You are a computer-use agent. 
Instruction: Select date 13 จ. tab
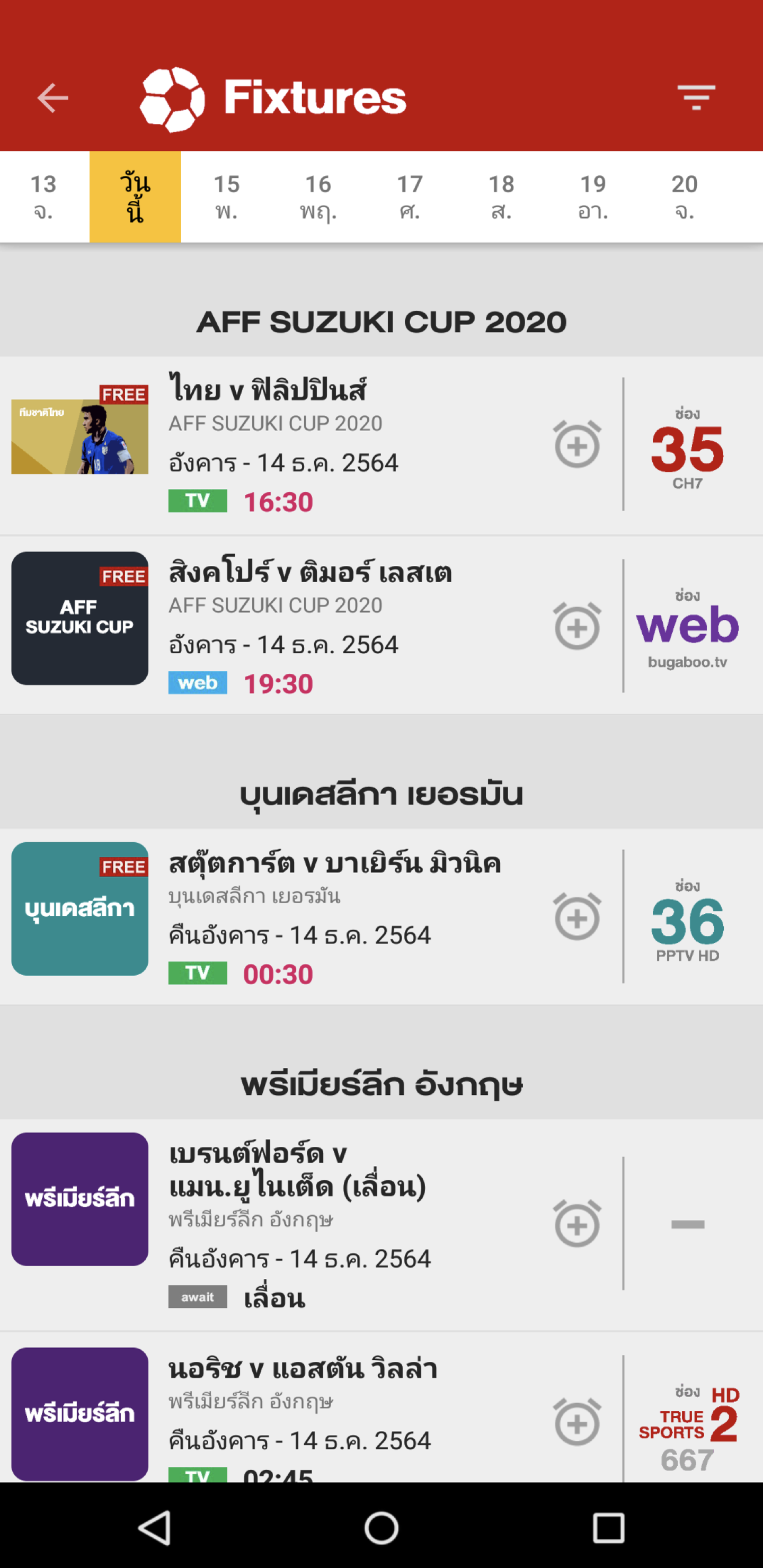(43, 197)
